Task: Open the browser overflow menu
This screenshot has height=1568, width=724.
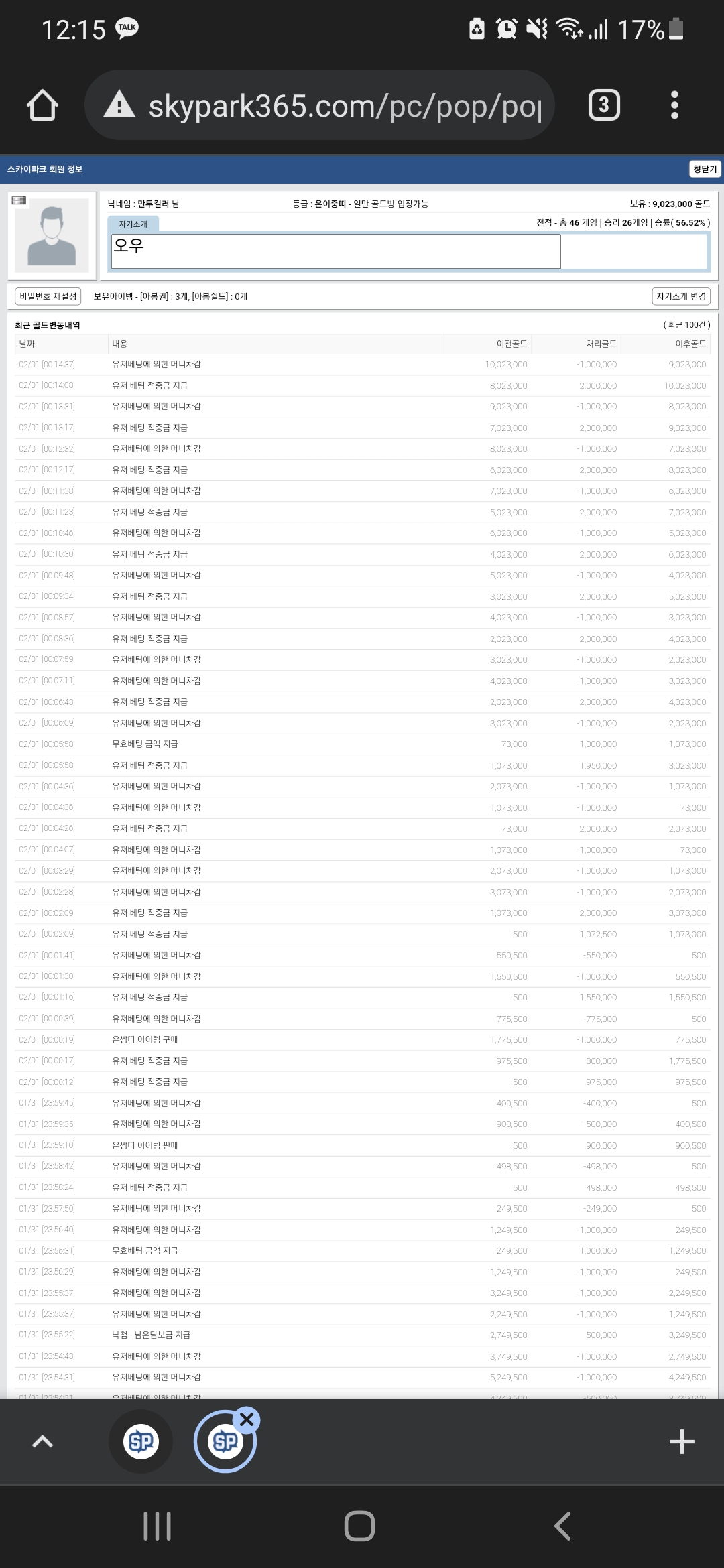Action: pyautogui.click(x=674, y=105)
